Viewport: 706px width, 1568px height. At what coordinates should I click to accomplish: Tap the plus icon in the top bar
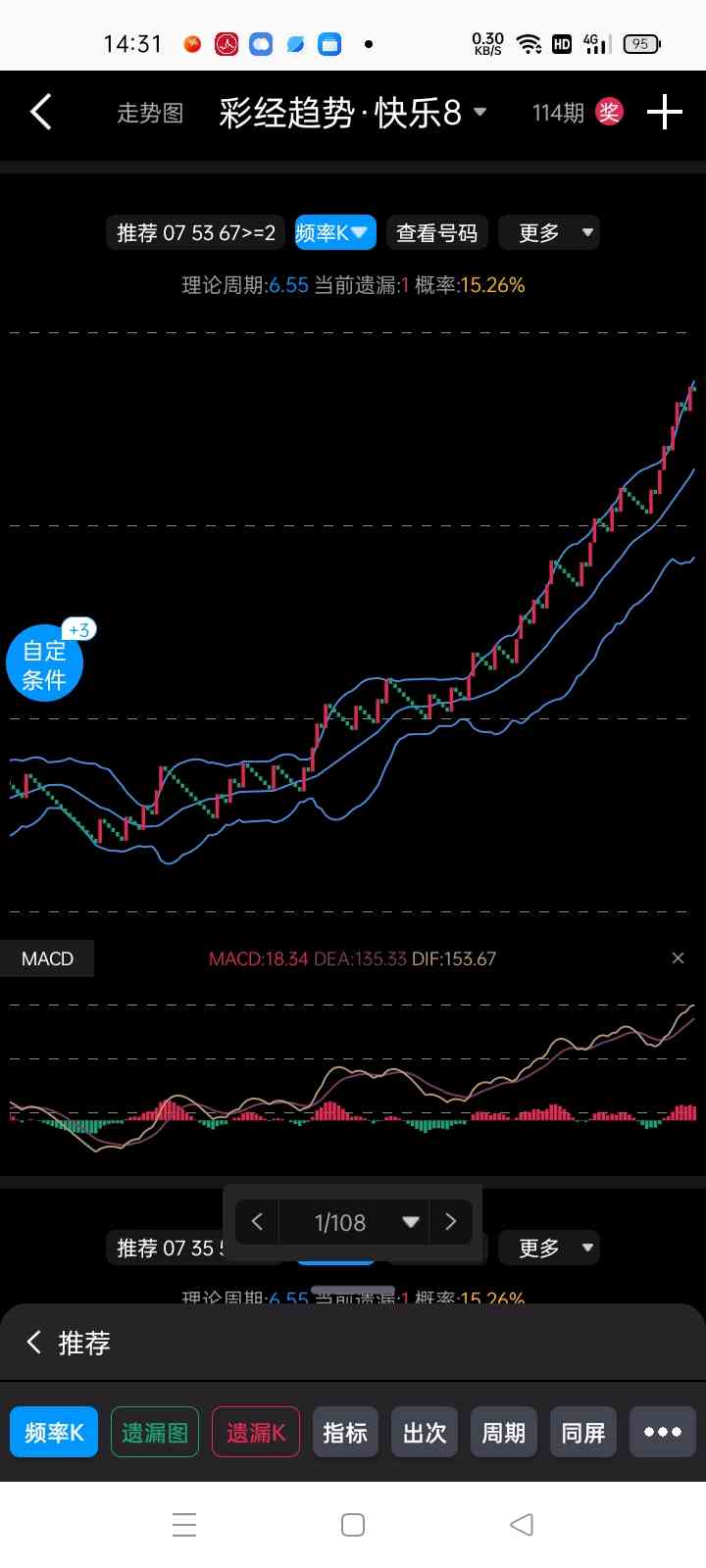(664, 113)
